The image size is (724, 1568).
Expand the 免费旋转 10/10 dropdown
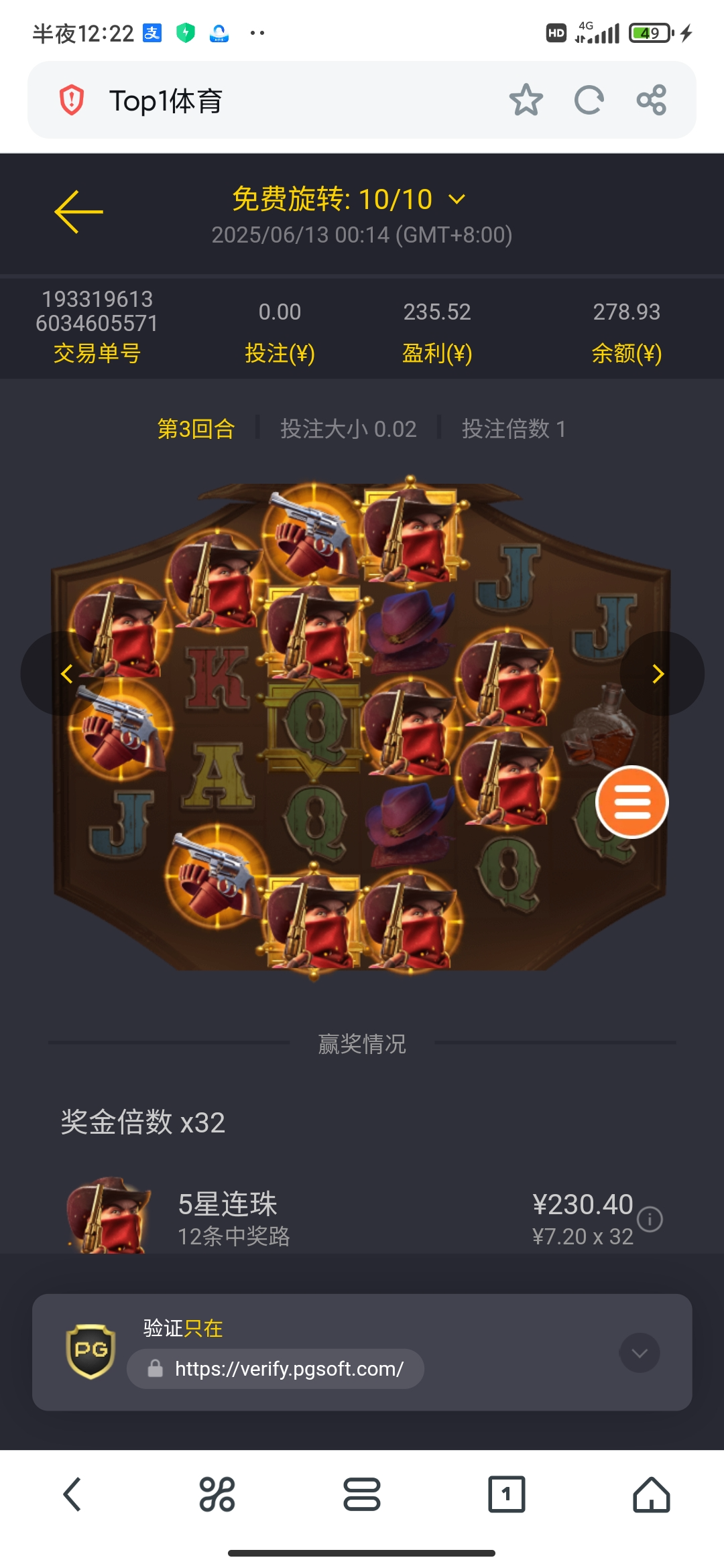[457, 200]
